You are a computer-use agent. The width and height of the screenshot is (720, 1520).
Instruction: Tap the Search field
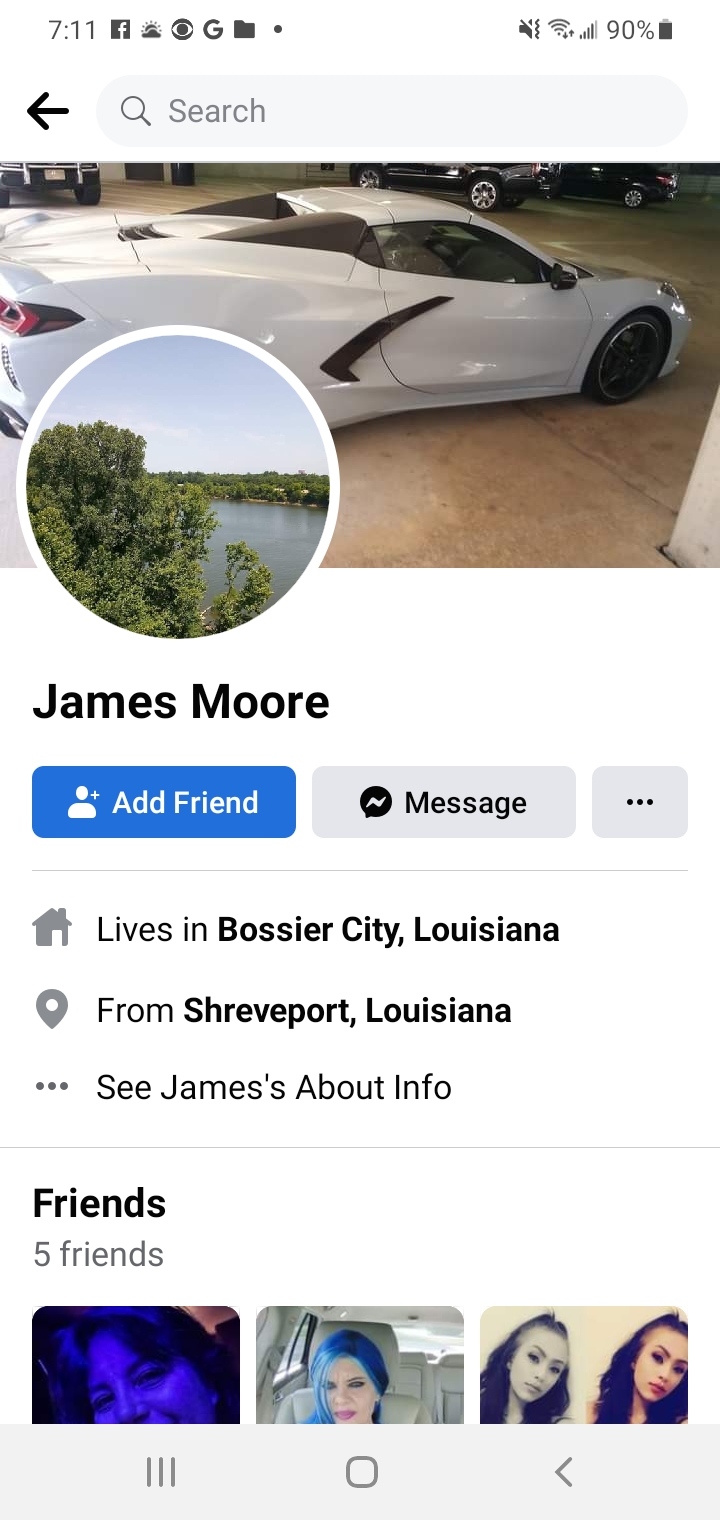click(x=392, y=111)
